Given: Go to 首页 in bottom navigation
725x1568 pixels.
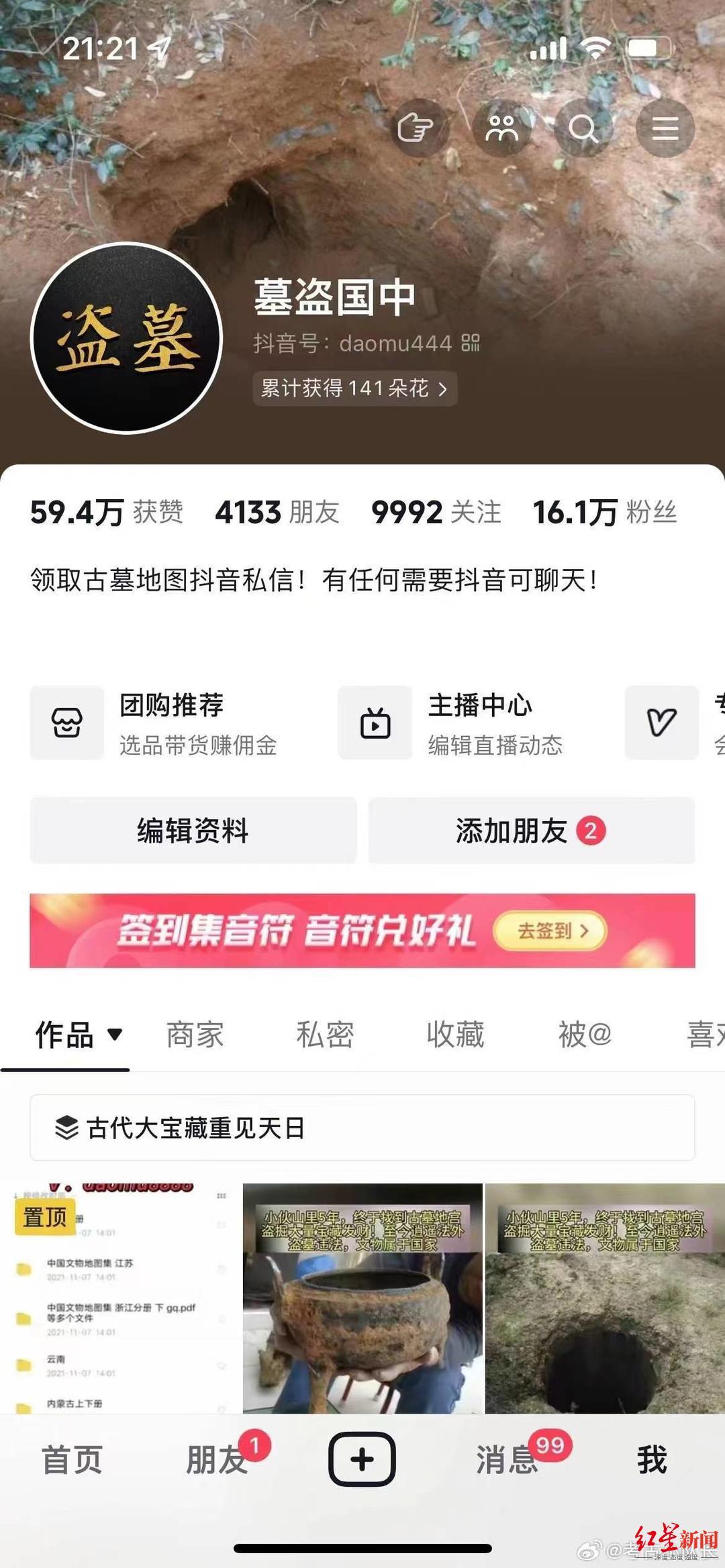Looking at the screenshot, I should click(72, 1460).
